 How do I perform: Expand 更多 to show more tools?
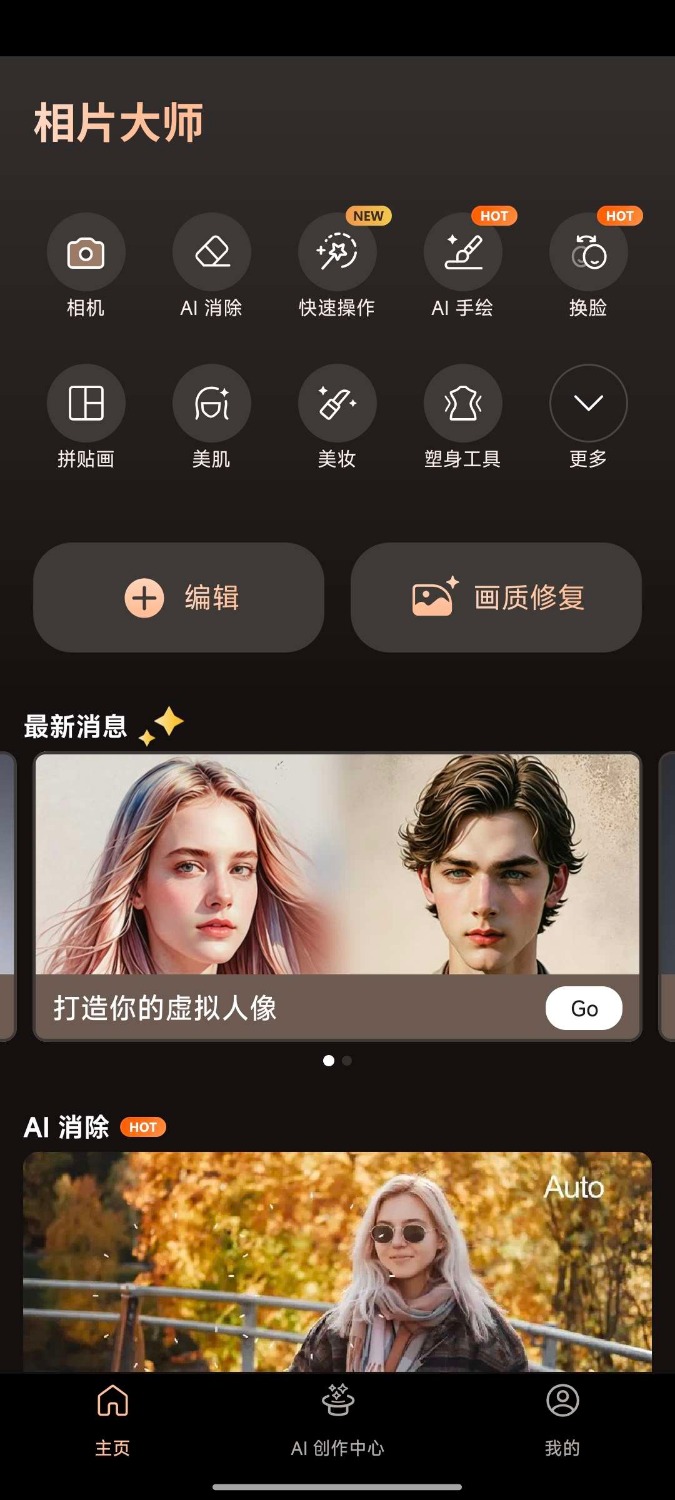[588, 404]
